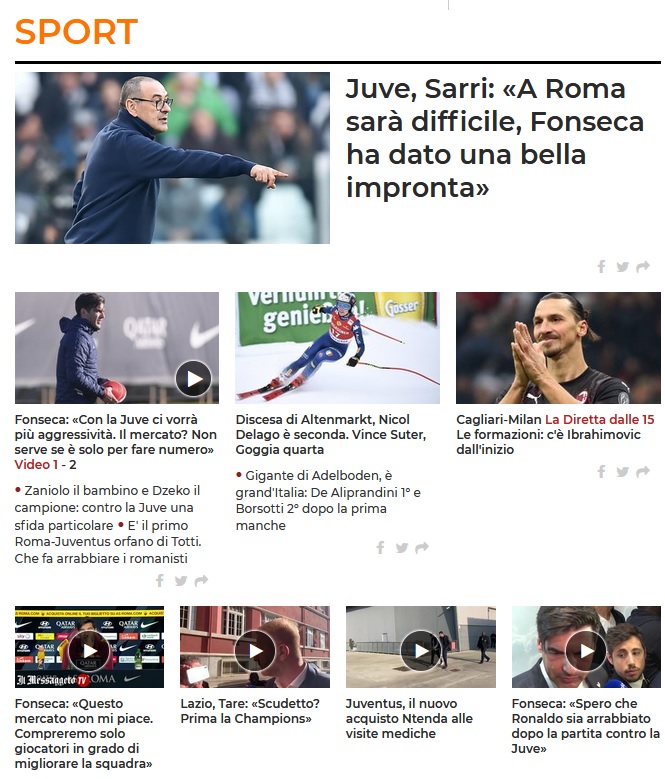Play the Fonseca press conference video
Screen dimensions: 665x779
tap(89, 650)
